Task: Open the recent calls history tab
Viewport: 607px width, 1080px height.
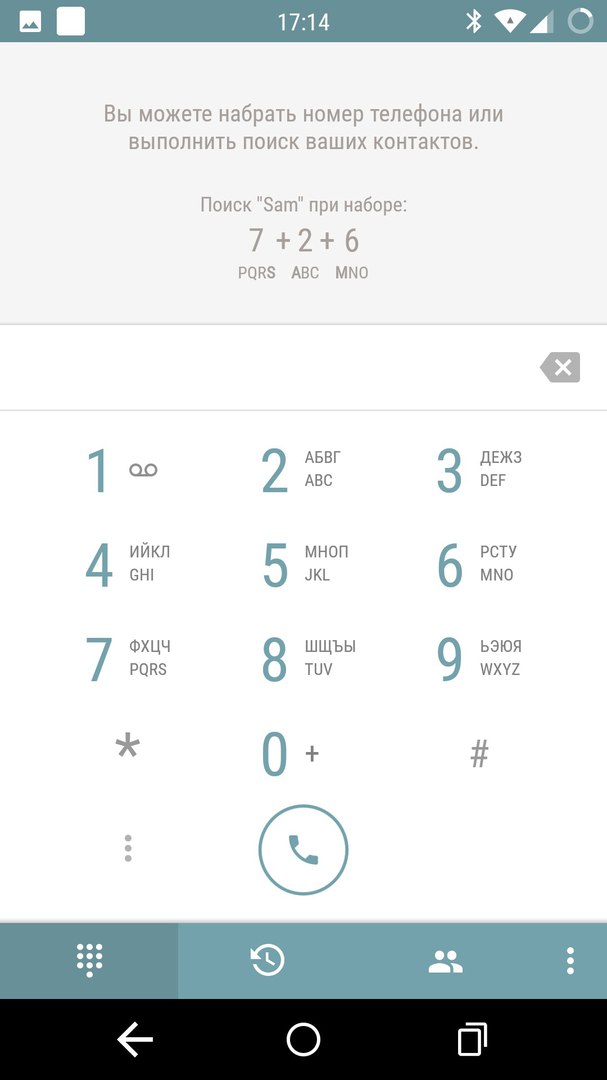Action: [x=267, y=961]
